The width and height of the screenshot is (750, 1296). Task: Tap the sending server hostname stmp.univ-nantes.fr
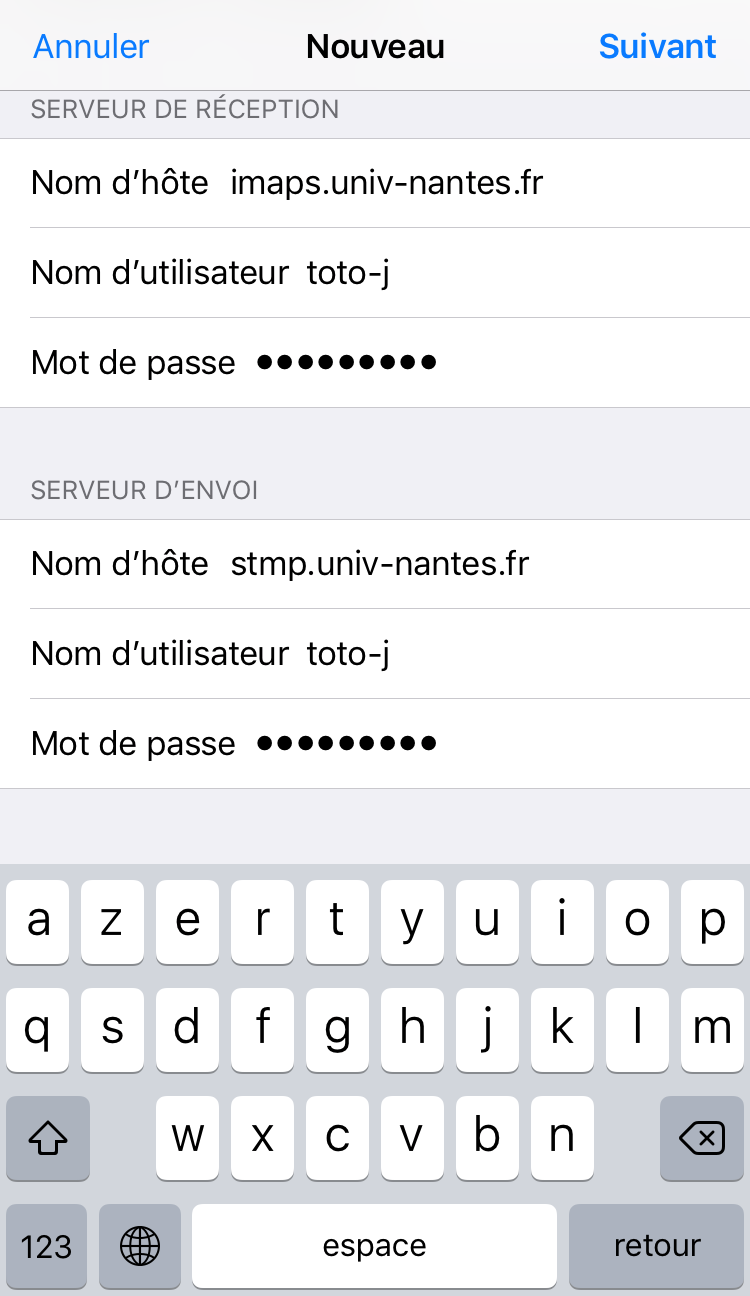tap(382, 563)
